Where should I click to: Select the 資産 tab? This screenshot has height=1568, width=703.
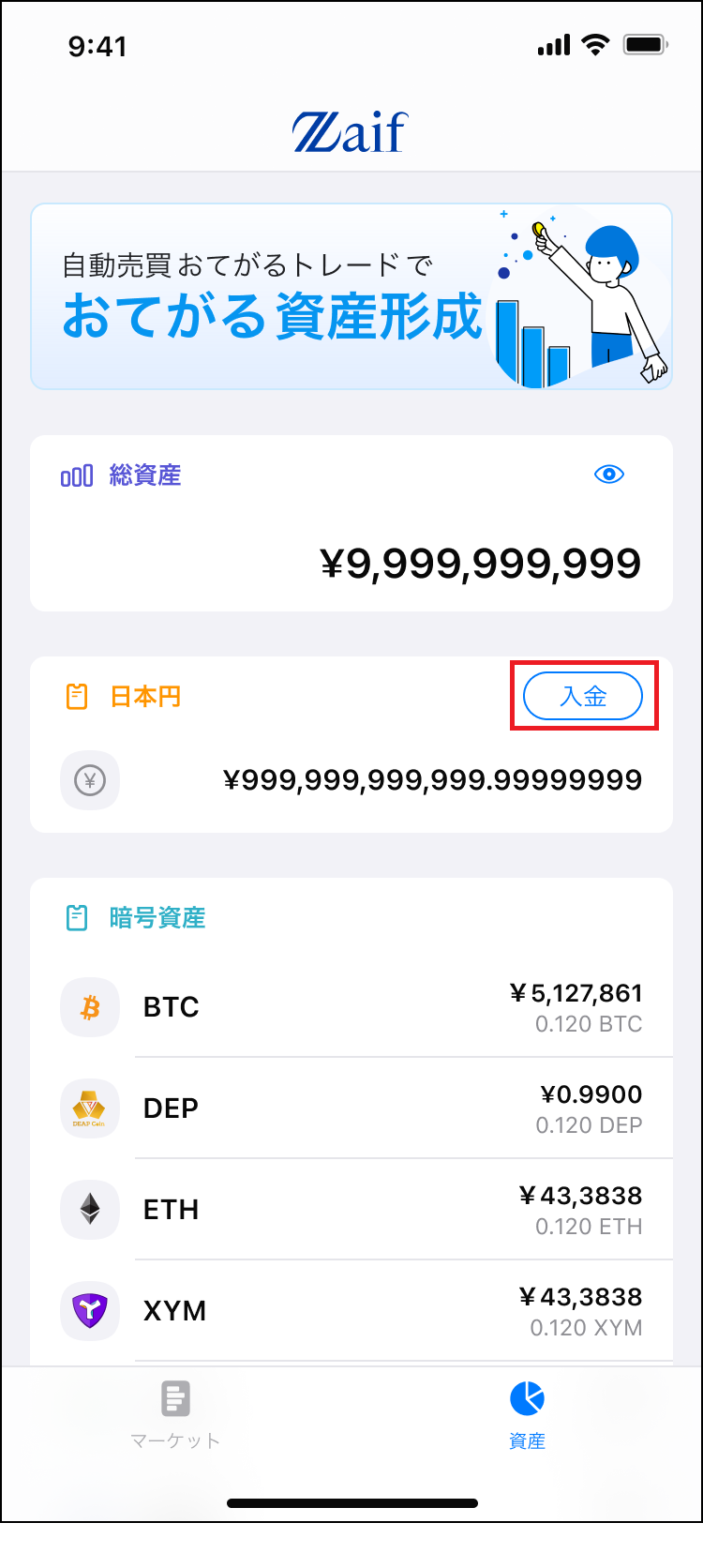tap(527, 1416)
